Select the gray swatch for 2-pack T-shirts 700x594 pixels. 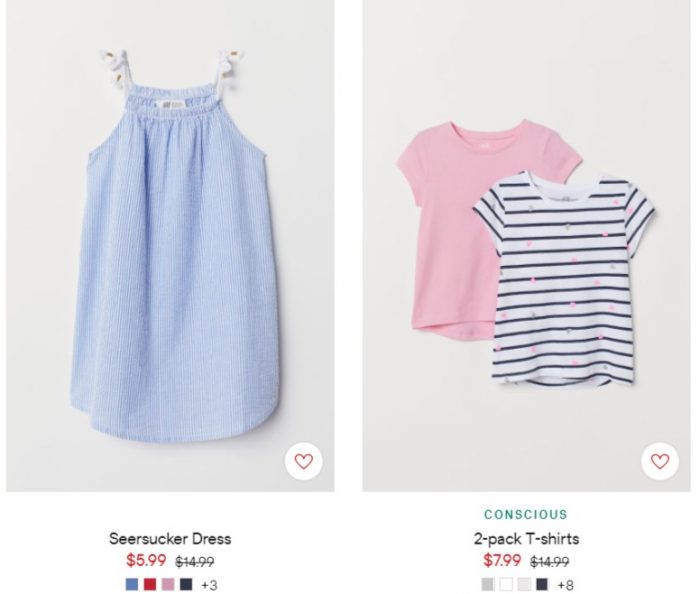[487, 584]
